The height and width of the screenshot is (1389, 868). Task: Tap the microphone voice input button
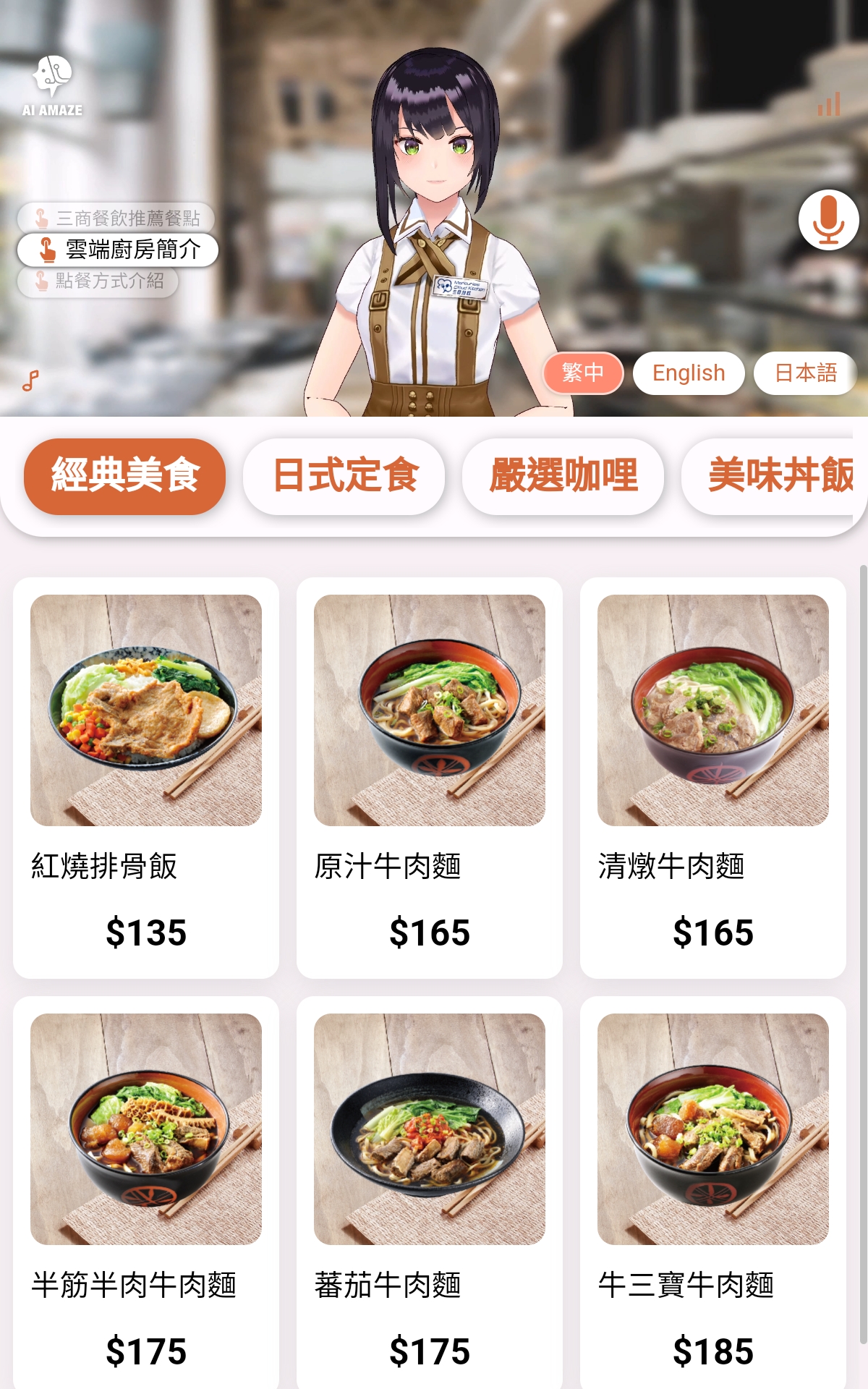point(828,220)
